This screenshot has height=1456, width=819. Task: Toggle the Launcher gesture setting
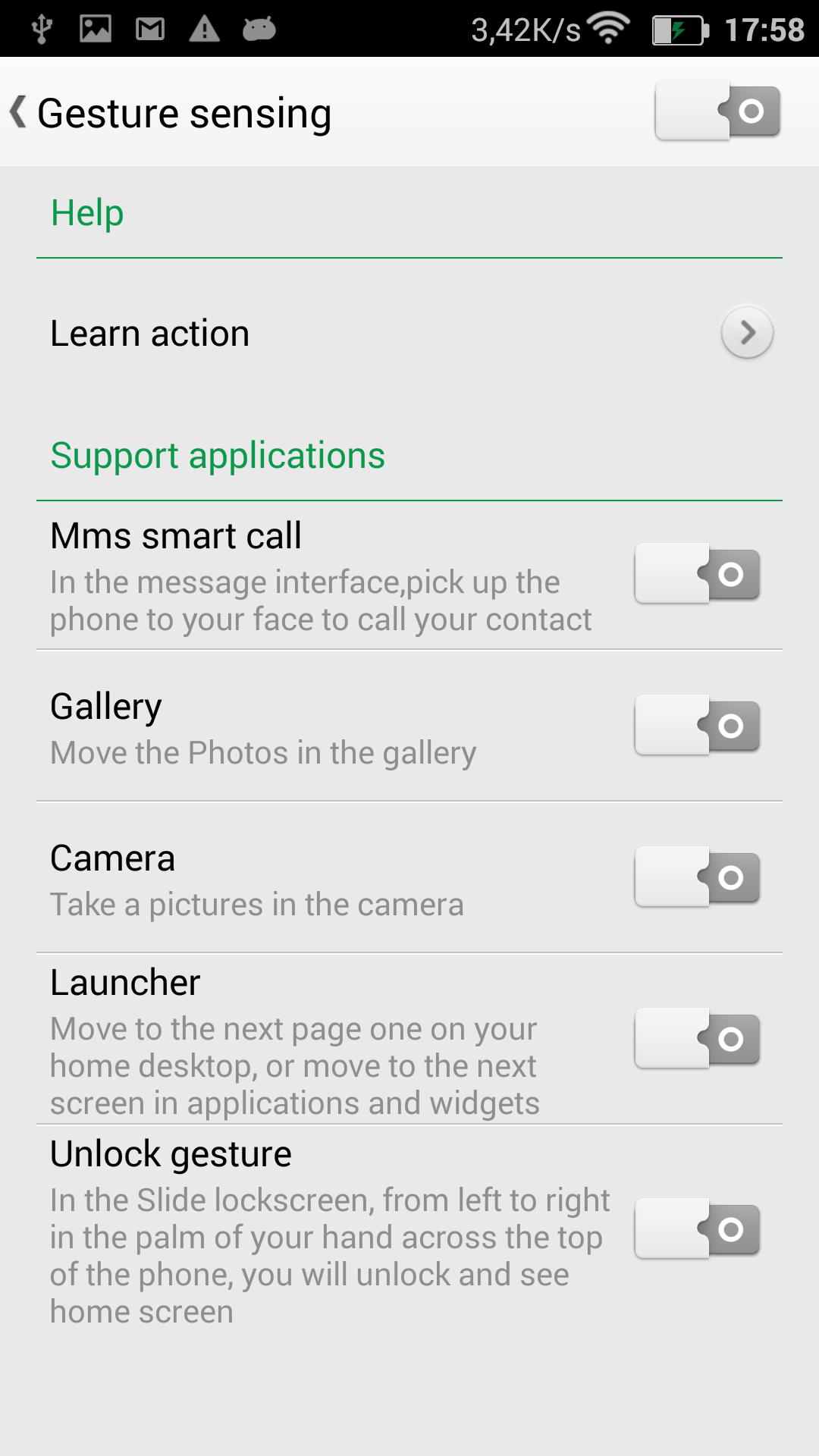point(698,1039)
